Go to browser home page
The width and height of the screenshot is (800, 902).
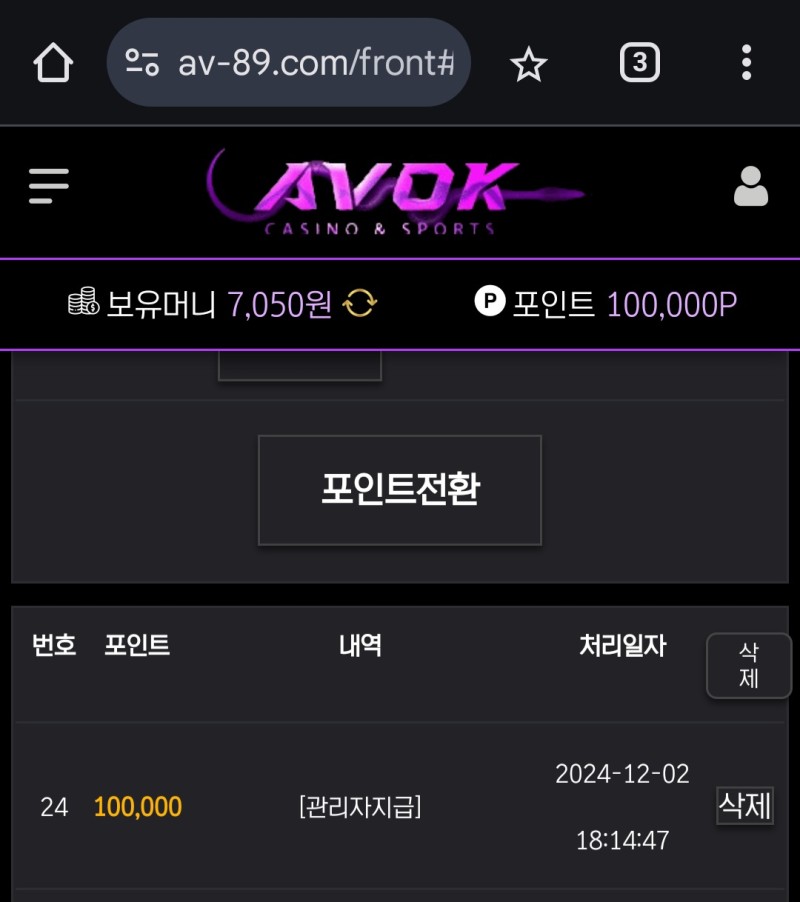point(53,64)
